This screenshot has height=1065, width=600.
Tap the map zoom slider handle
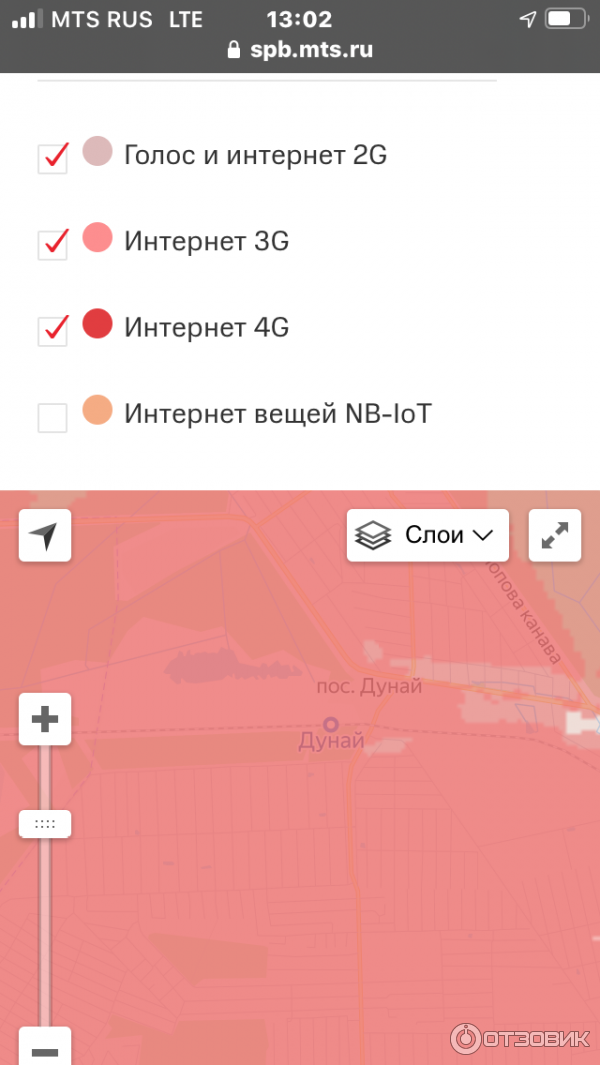[x=44, y=824]
